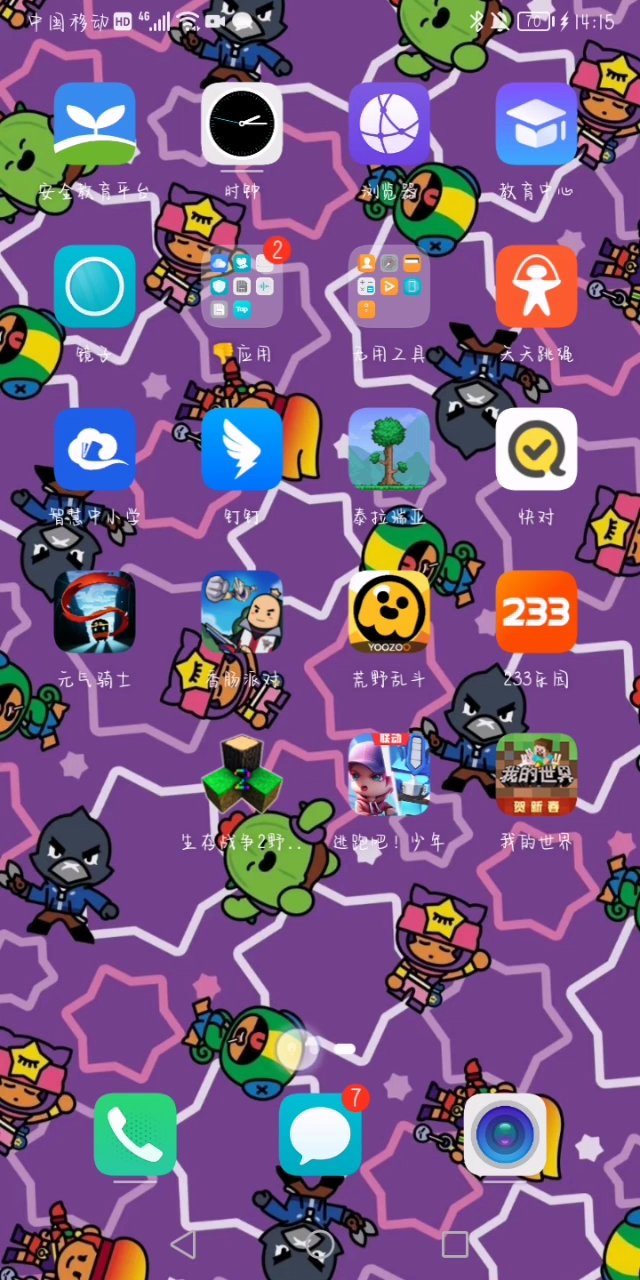Open the 实用工具 folder
Viewport: 640px width, 1280px height.
pos(389,287)
